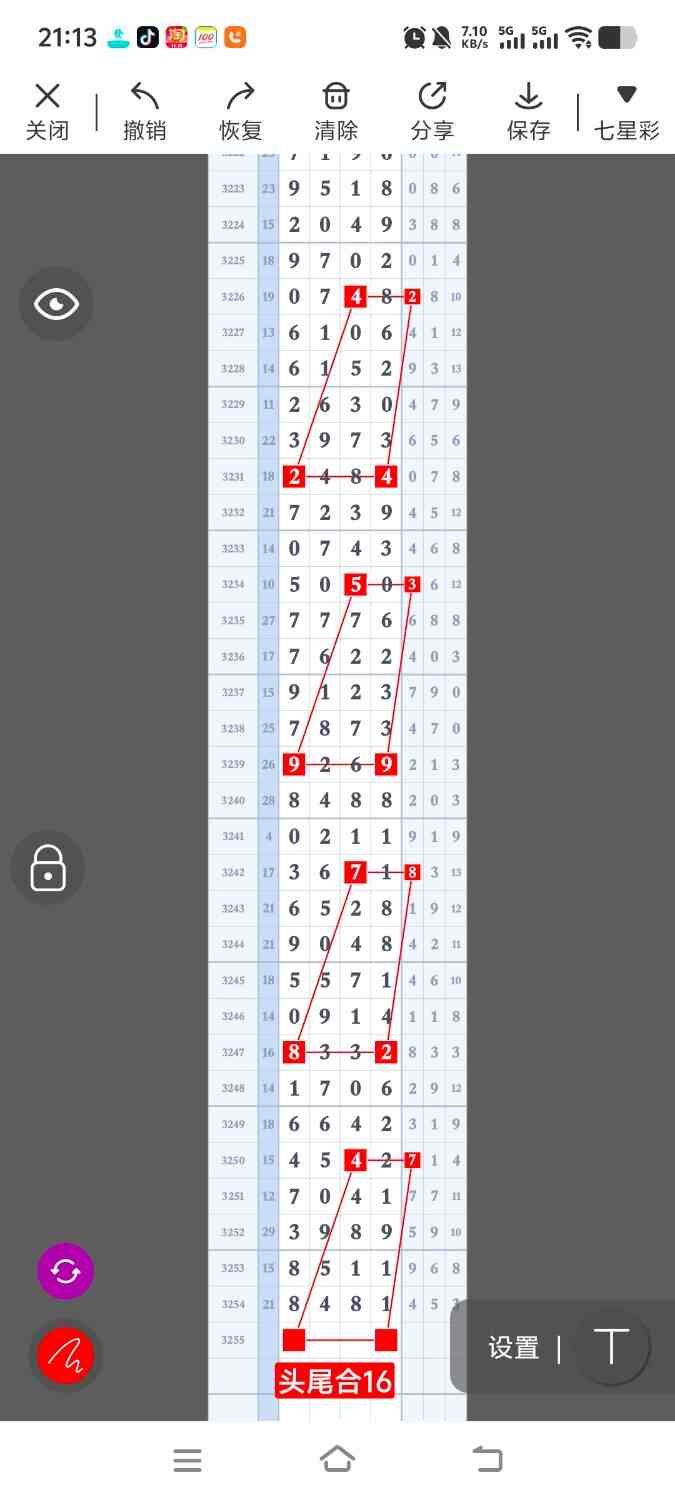This screenshot has height=1500, width=675.
Task: Undo the last stroke with 撤销
Action: click(x=144, y=111)
